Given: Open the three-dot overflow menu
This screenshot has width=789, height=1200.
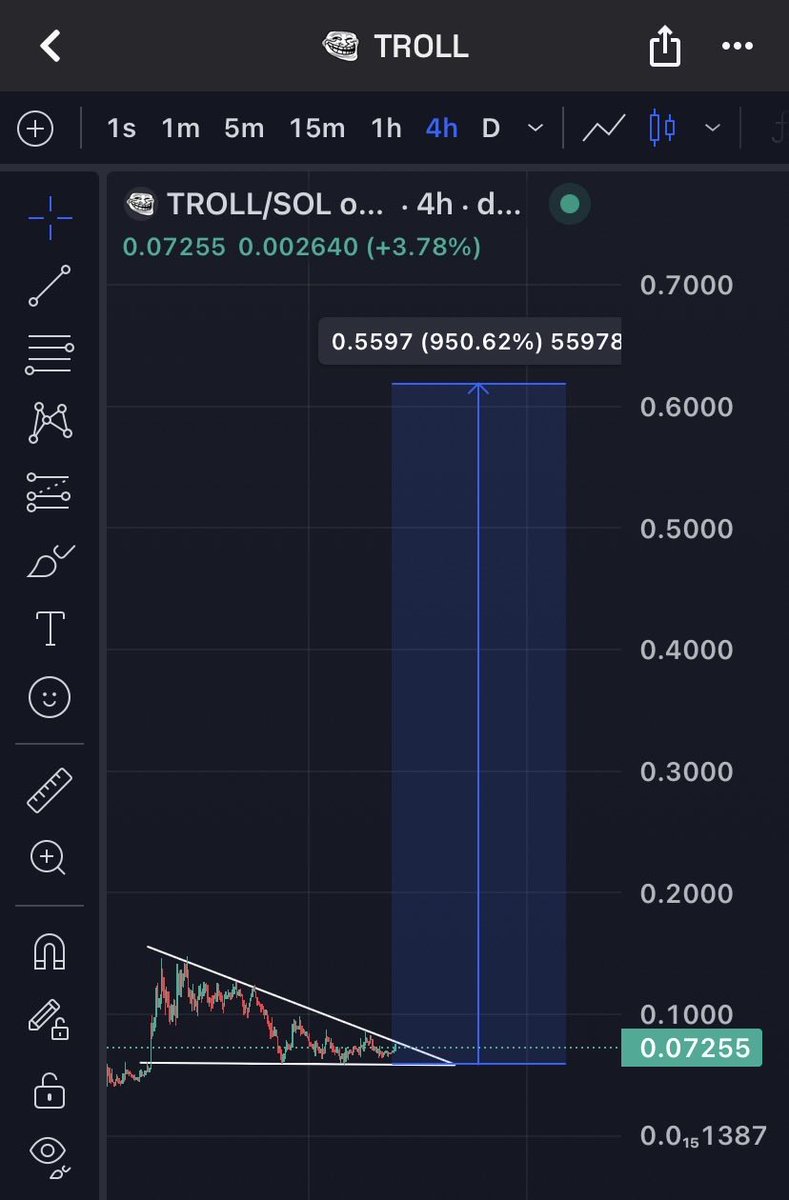Looking at the screenshot, I should click(737, 46).
